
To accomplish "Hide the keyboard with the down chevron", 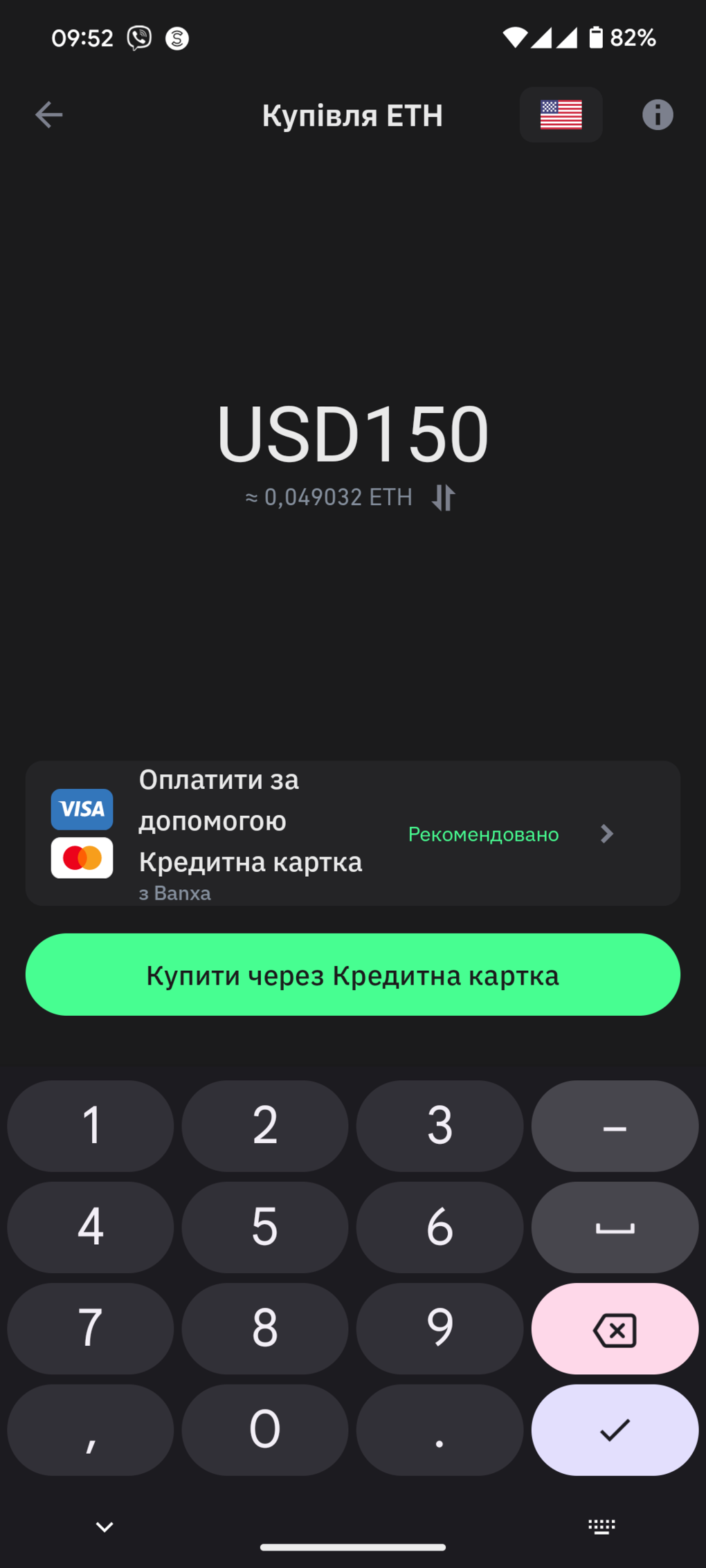I will 105,1526.
